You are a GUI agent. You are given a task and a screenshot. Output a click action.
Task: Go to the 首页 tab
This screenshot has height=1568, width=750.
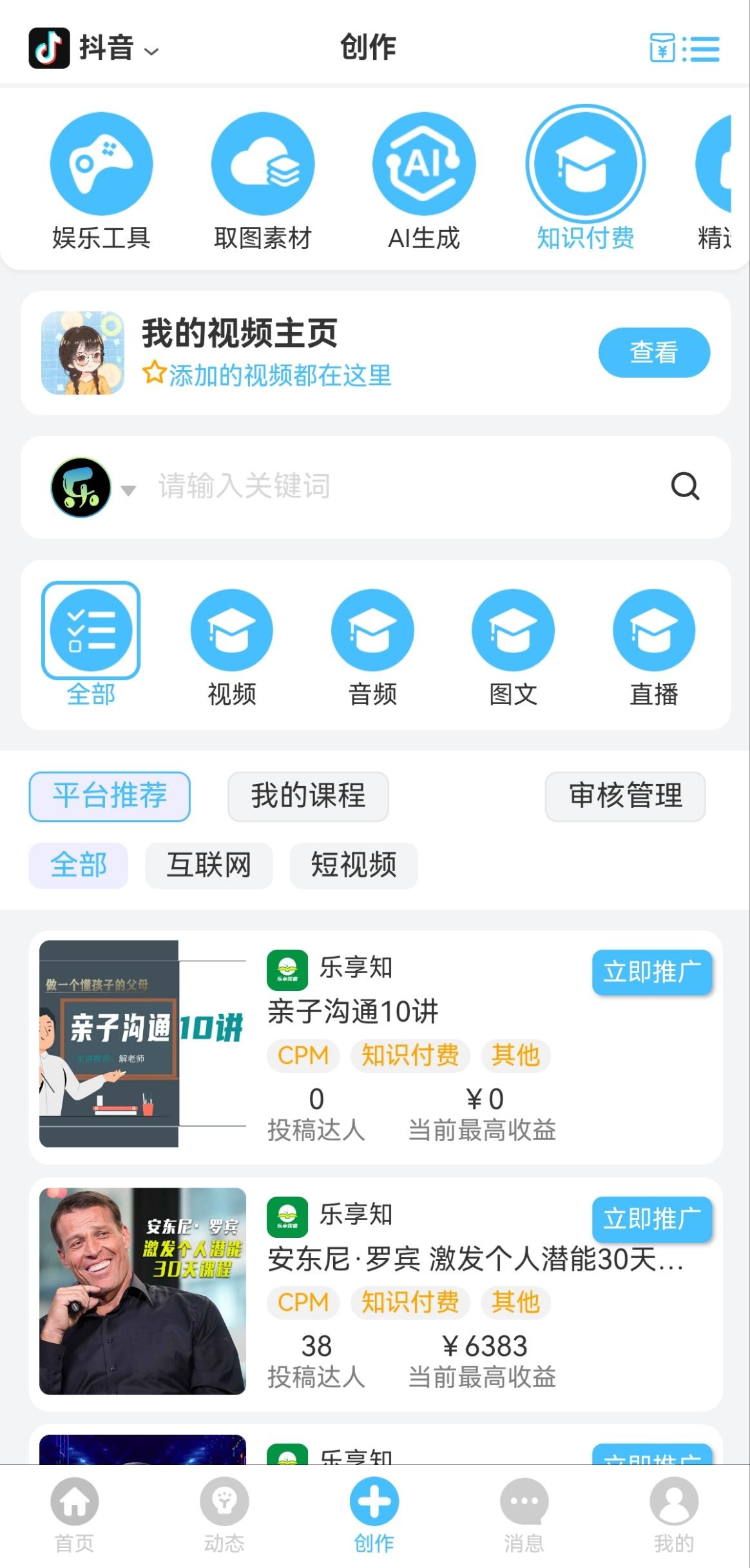click(x=75, y=1515)
